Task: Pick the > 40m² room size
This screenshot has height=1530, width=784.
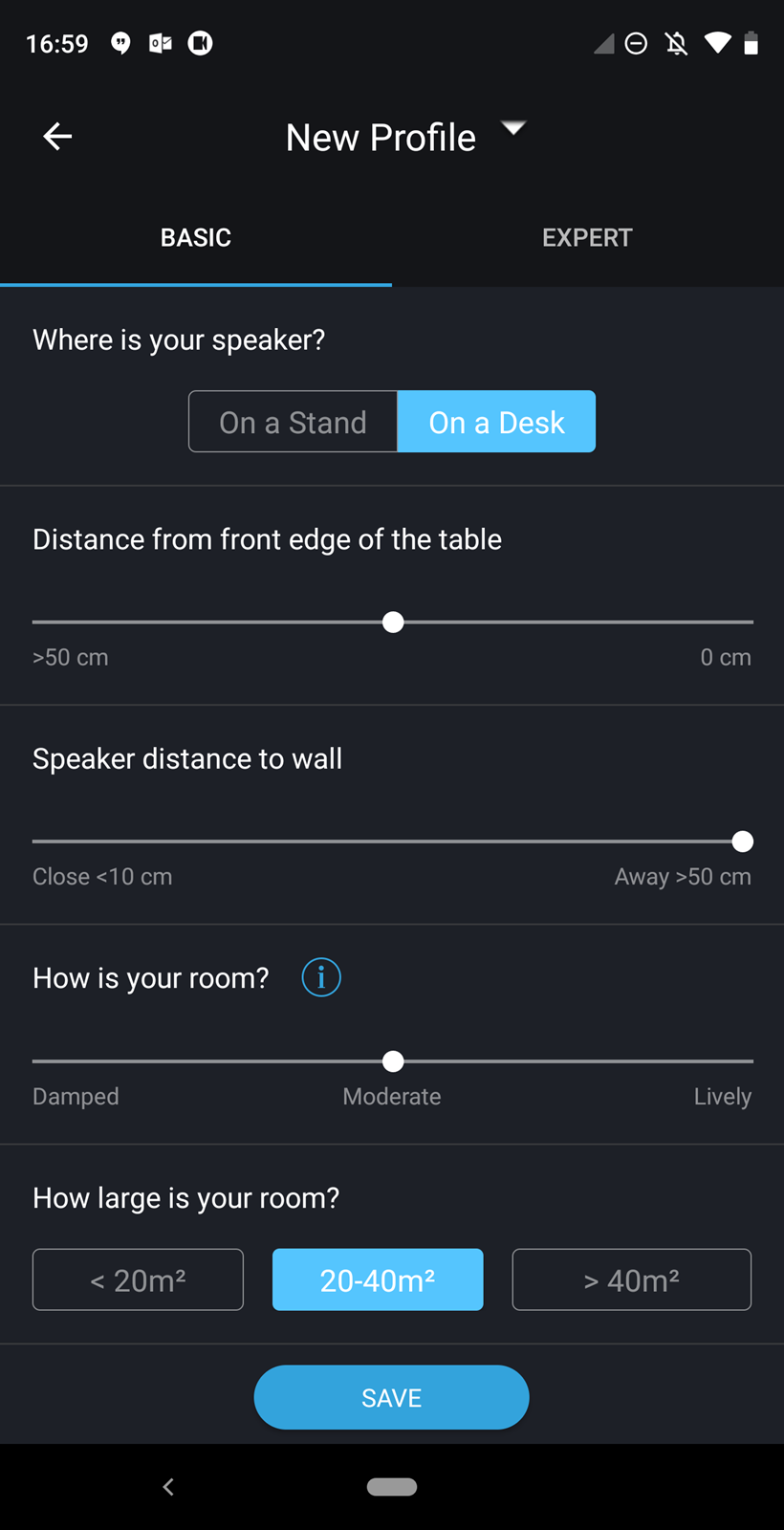Action: click(632, 1279)
